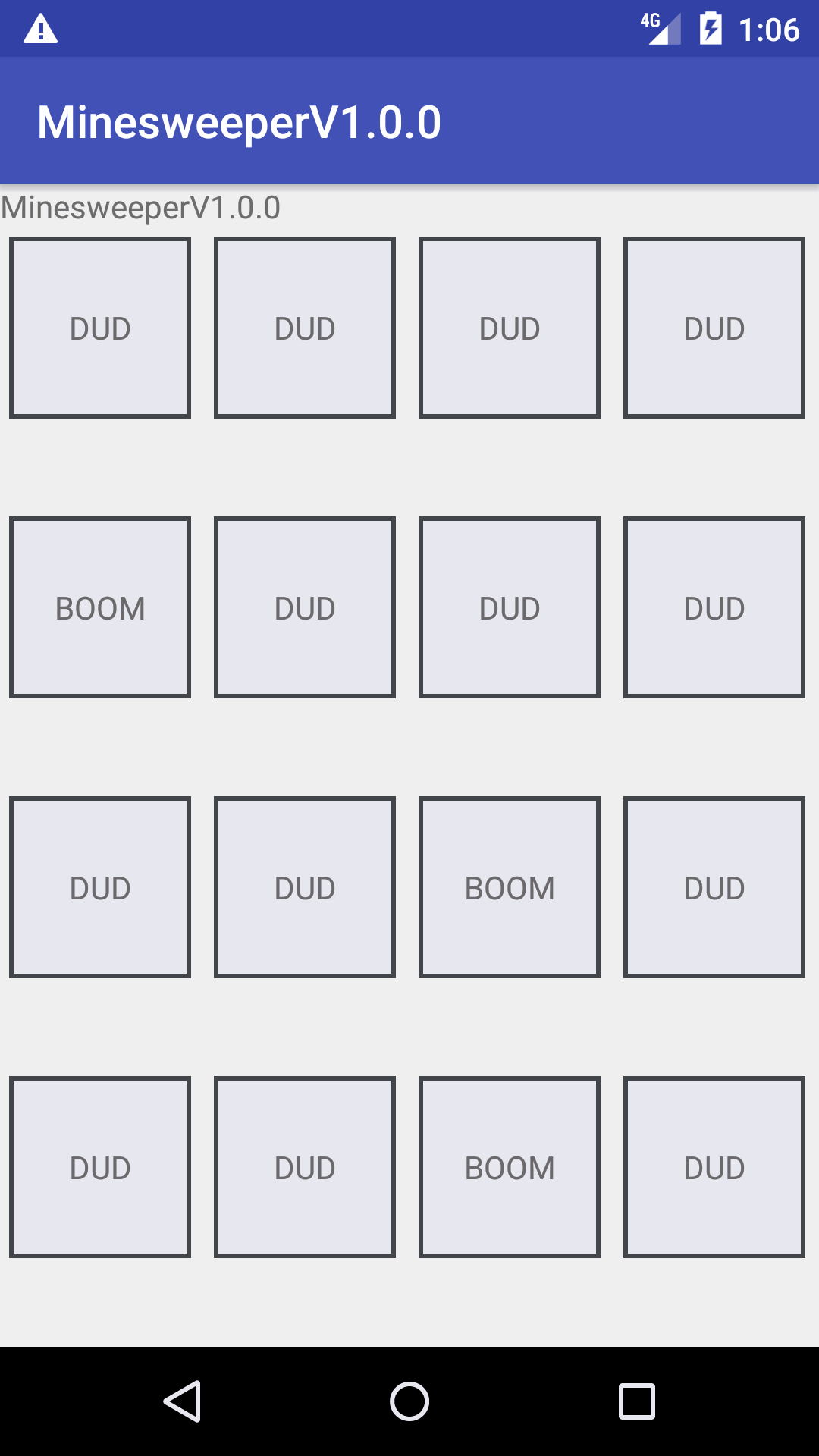Tap the DUD tile right beside the second-row BOOM
The image size is (819, 1456).
pos(305,607)
